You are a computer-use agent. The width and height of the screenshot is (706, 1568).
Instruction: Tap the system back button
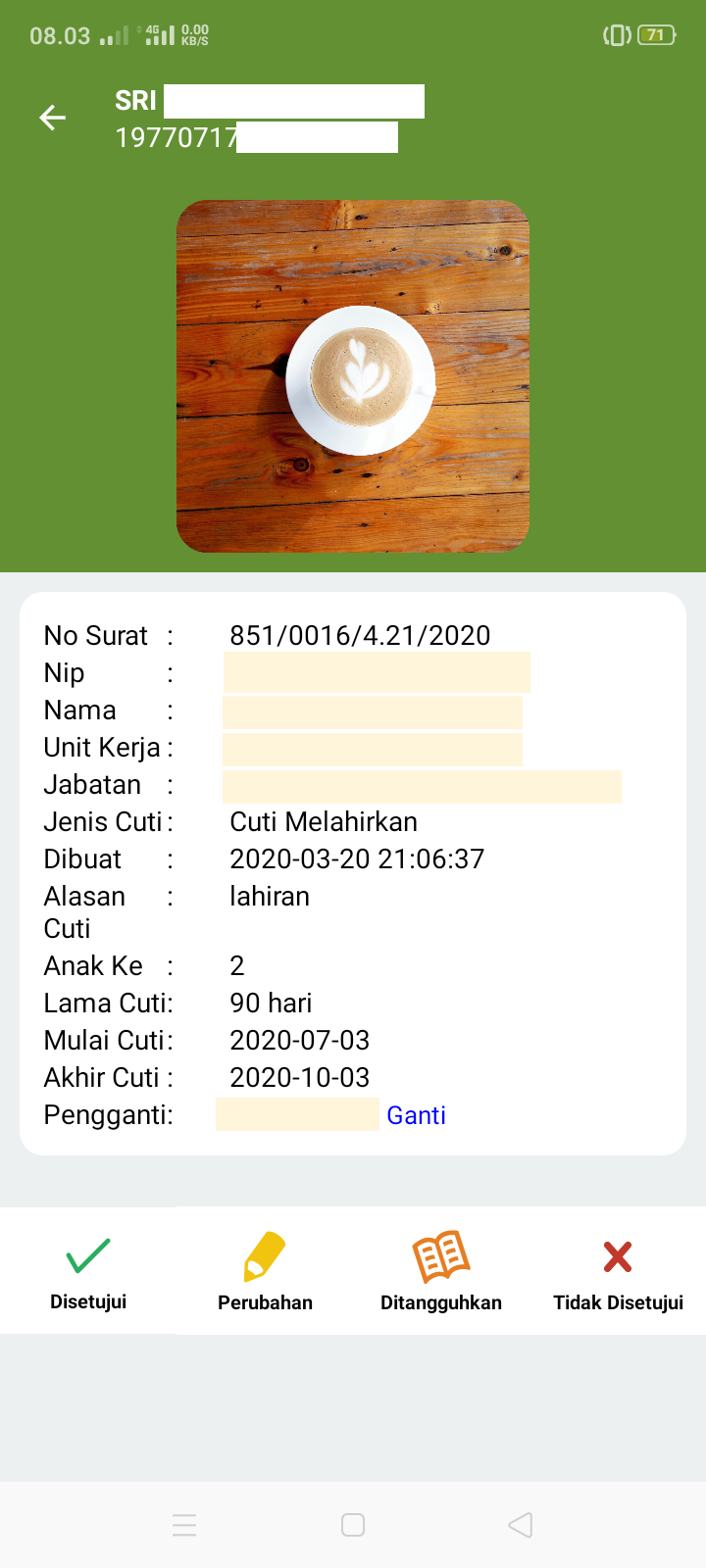click(521, 1525)
